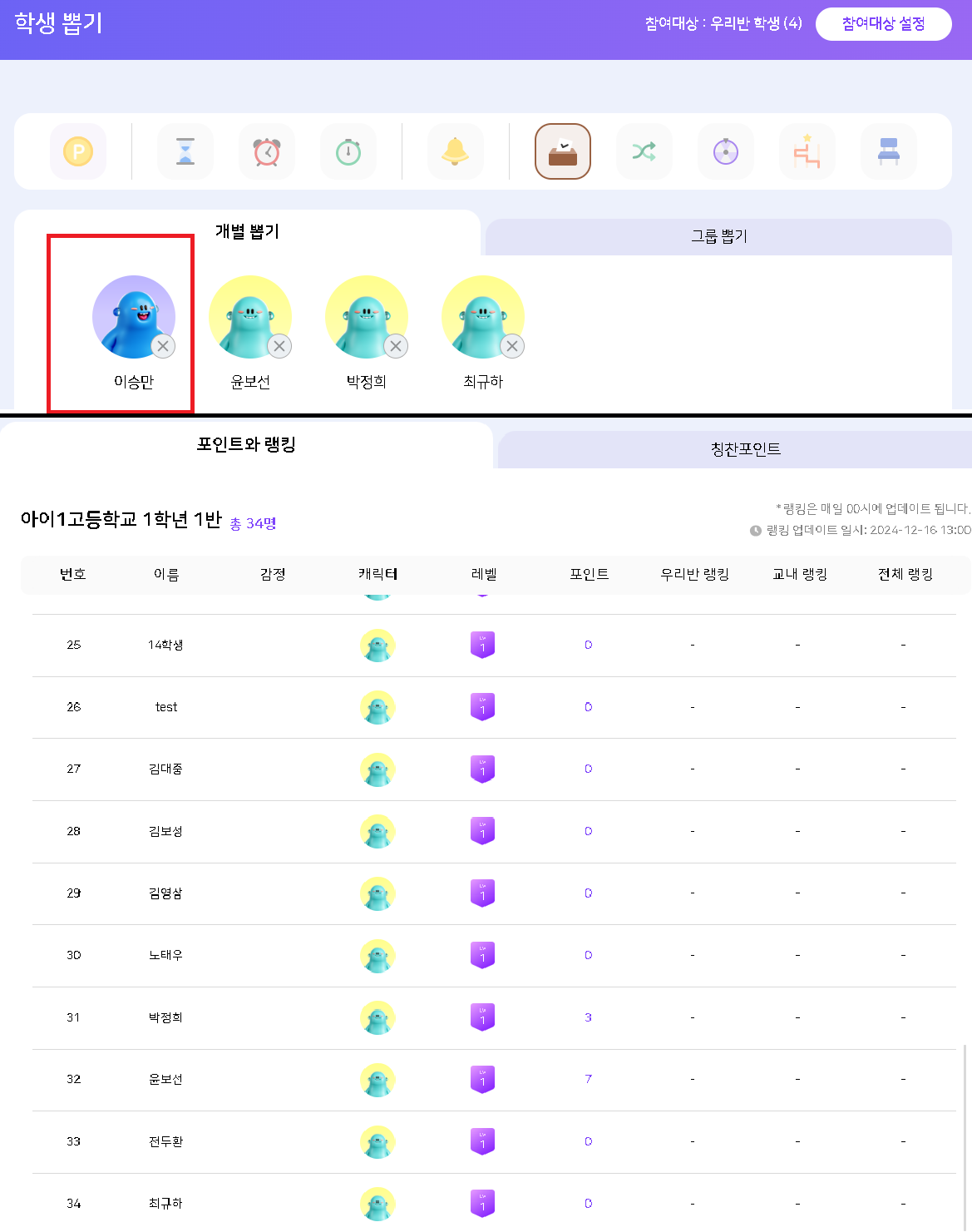Remove 윤보선 from picked students
The image size is (972, 1232).
click(x=279, y=347)
